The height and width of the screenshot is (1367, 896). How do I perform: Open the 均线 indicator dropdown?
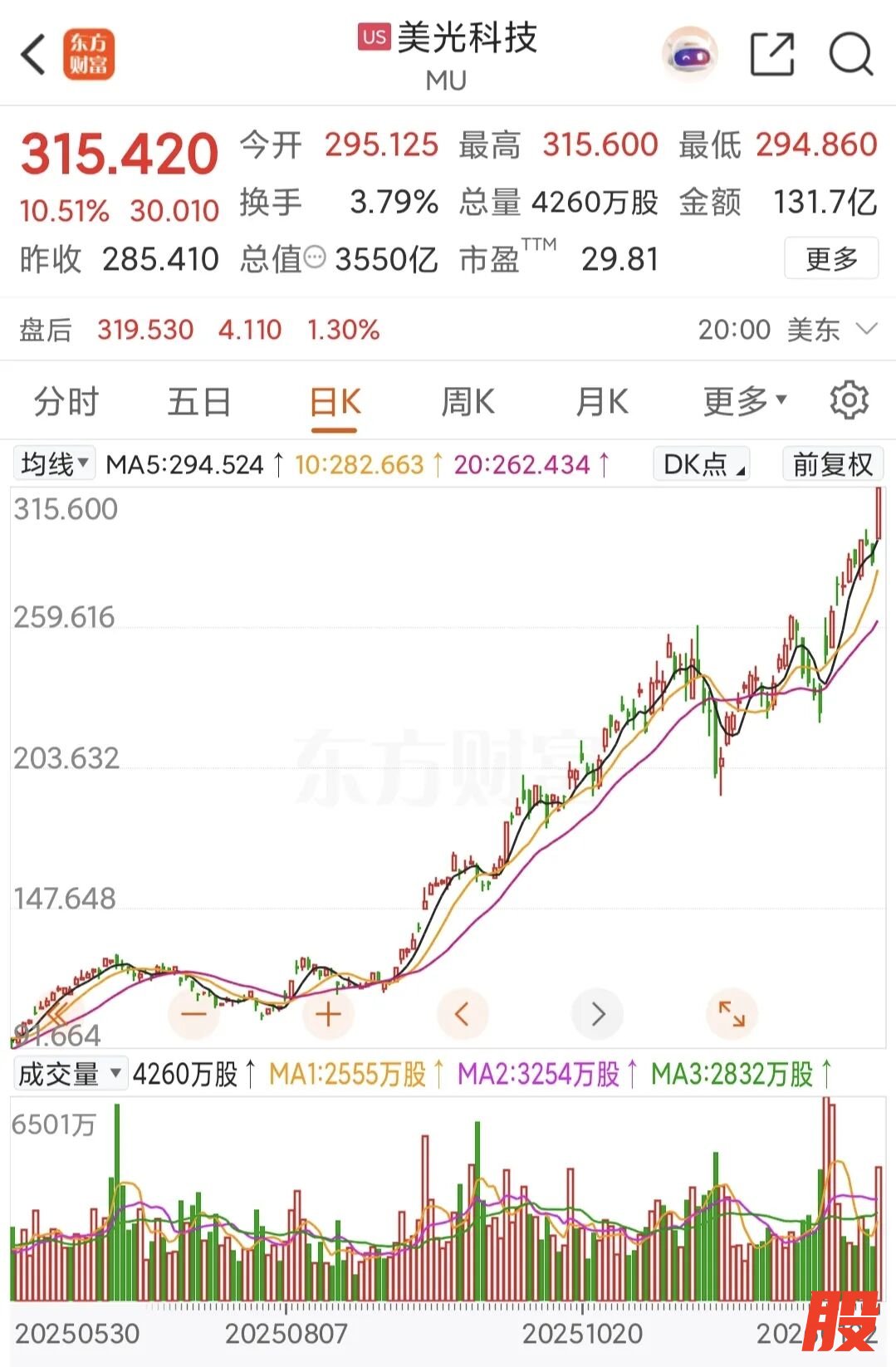[55, 463]
